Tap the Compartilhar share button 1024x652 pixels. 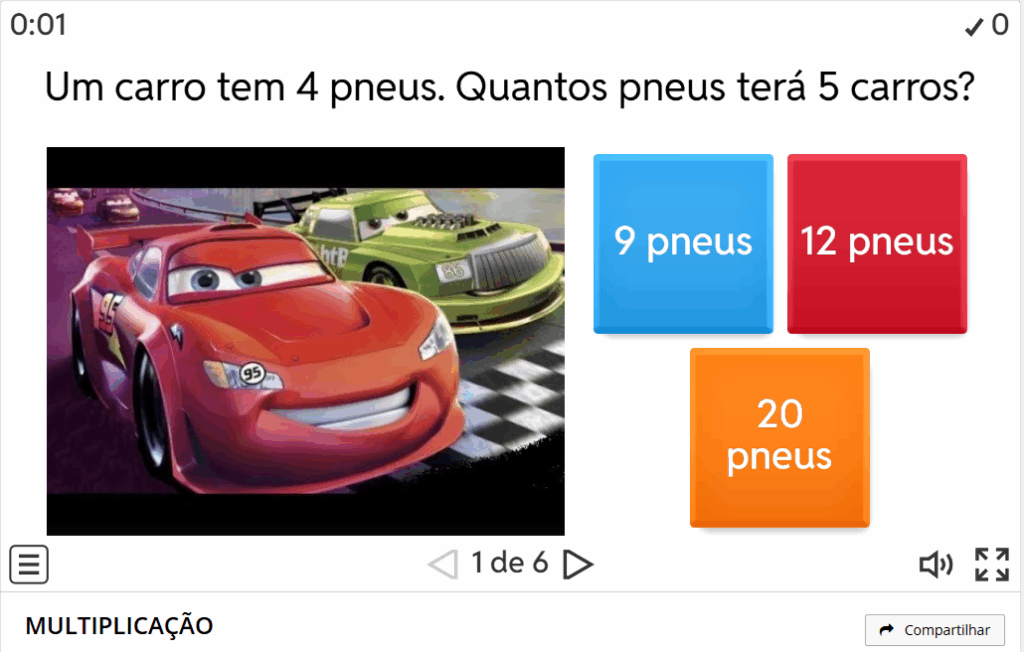coord(934,630)
